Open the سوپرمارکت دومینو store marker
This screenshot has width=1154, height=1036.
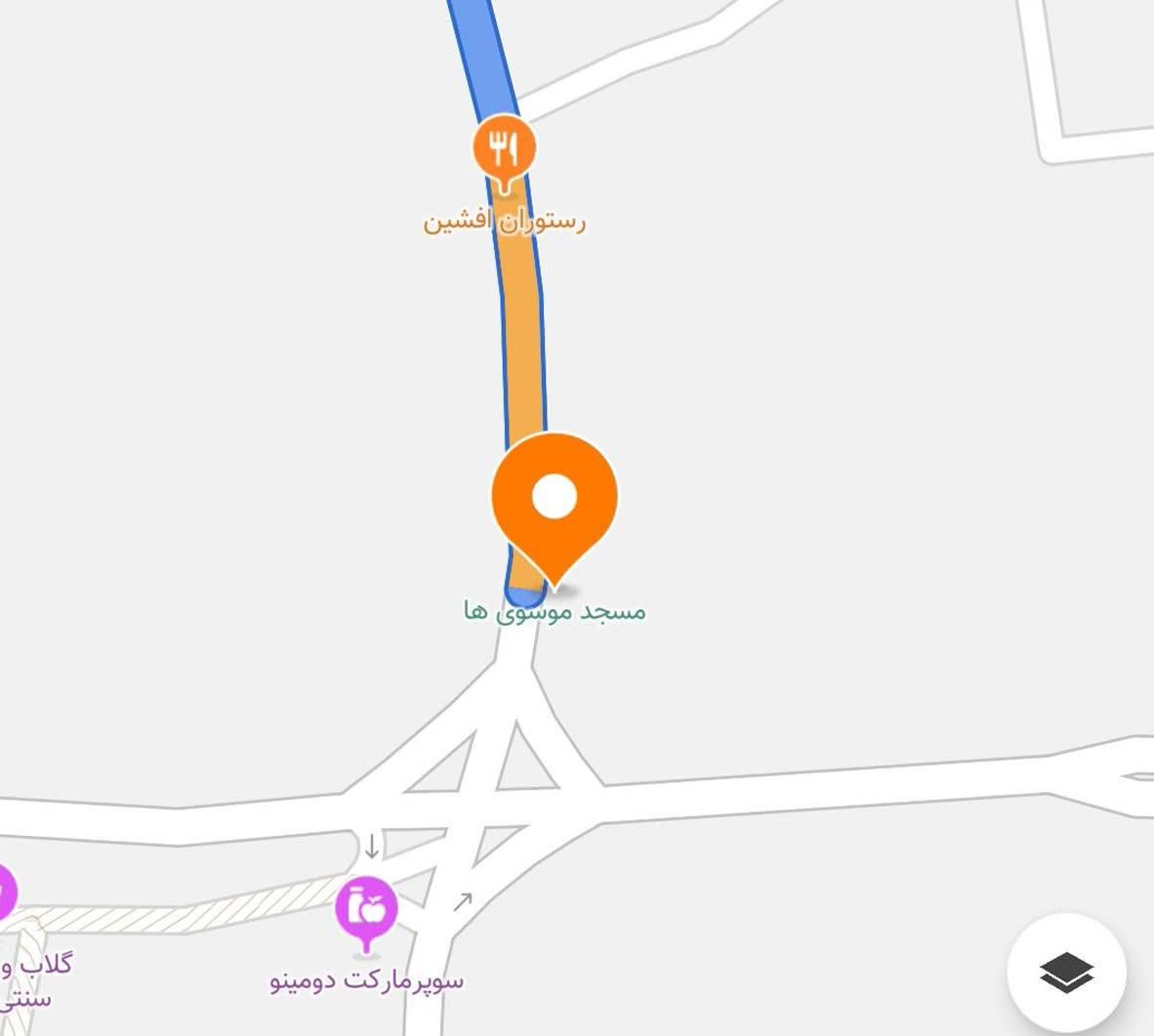pos(366,909)
